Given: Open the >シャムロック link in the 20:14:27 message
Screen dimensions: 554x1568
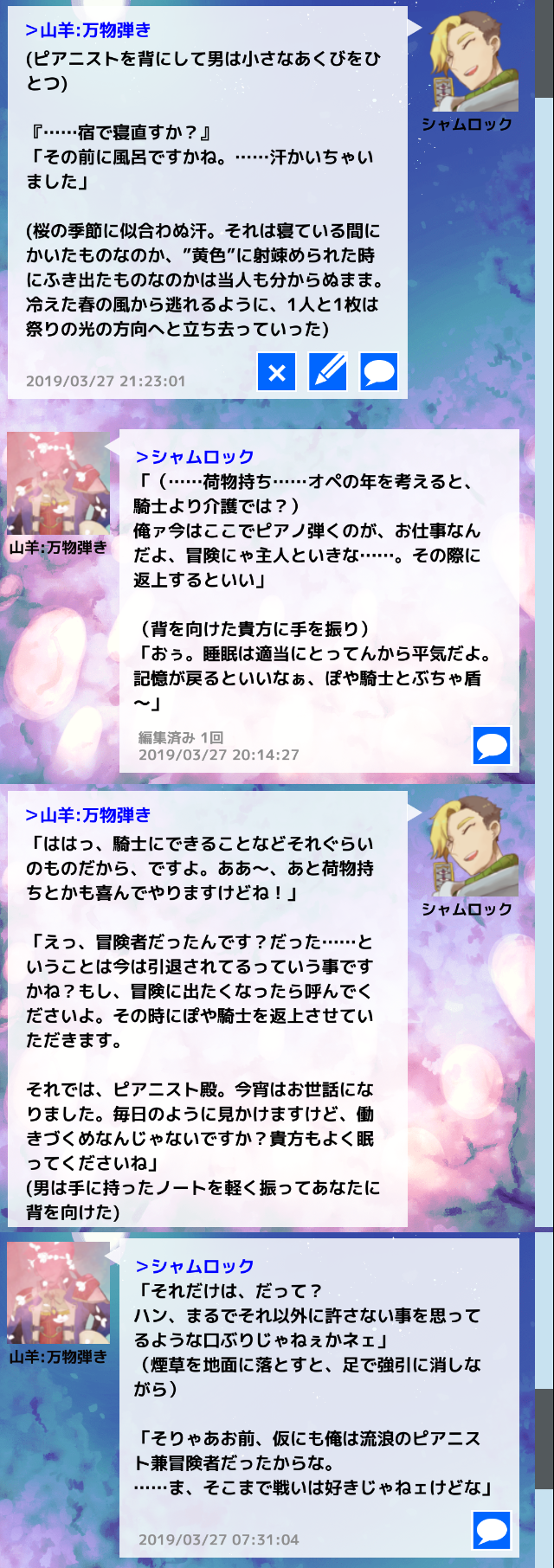Looking at the screenshot, I should [195, 456].
